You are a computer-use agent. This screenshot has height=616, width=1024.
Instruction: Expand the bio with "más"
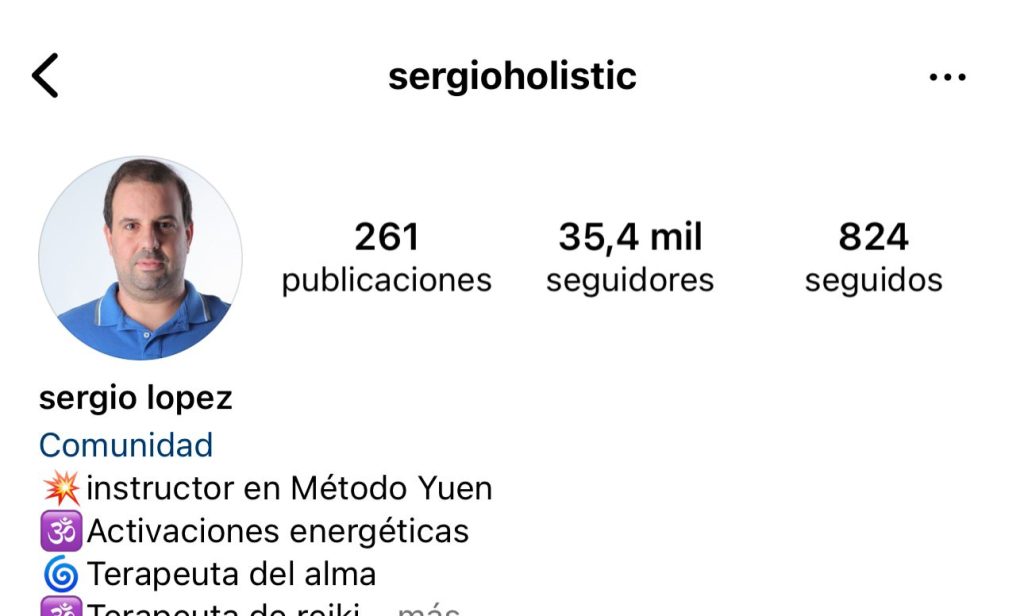coord(428,609)
